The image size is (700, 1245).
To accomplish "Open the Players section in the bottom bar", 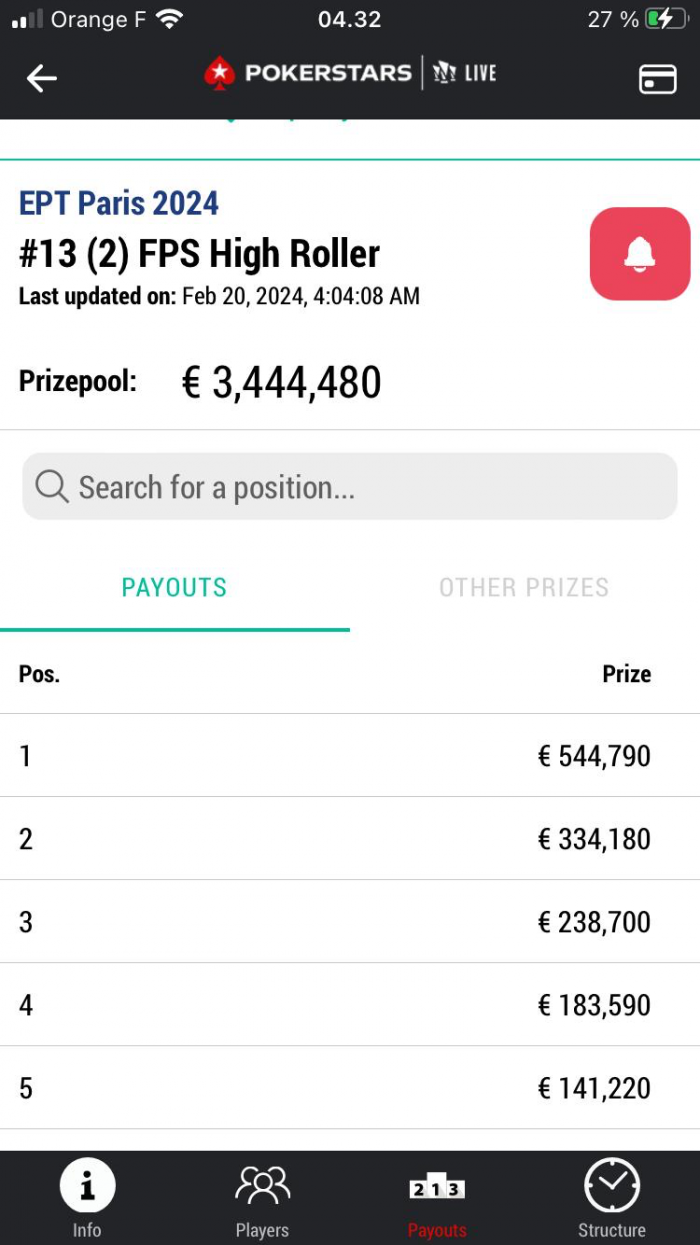I will [262, 1199].
